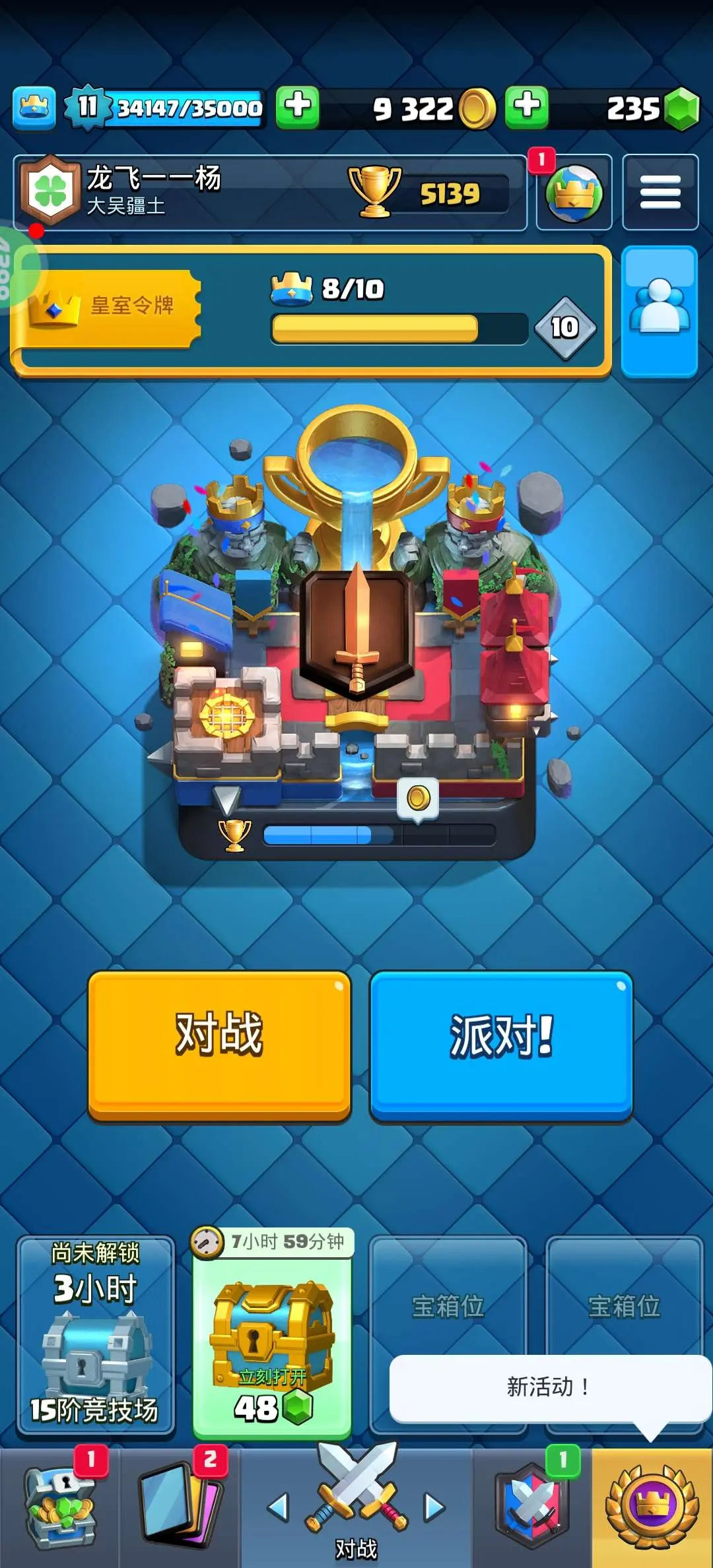Open the 235 gems balance

click(650, 108)
